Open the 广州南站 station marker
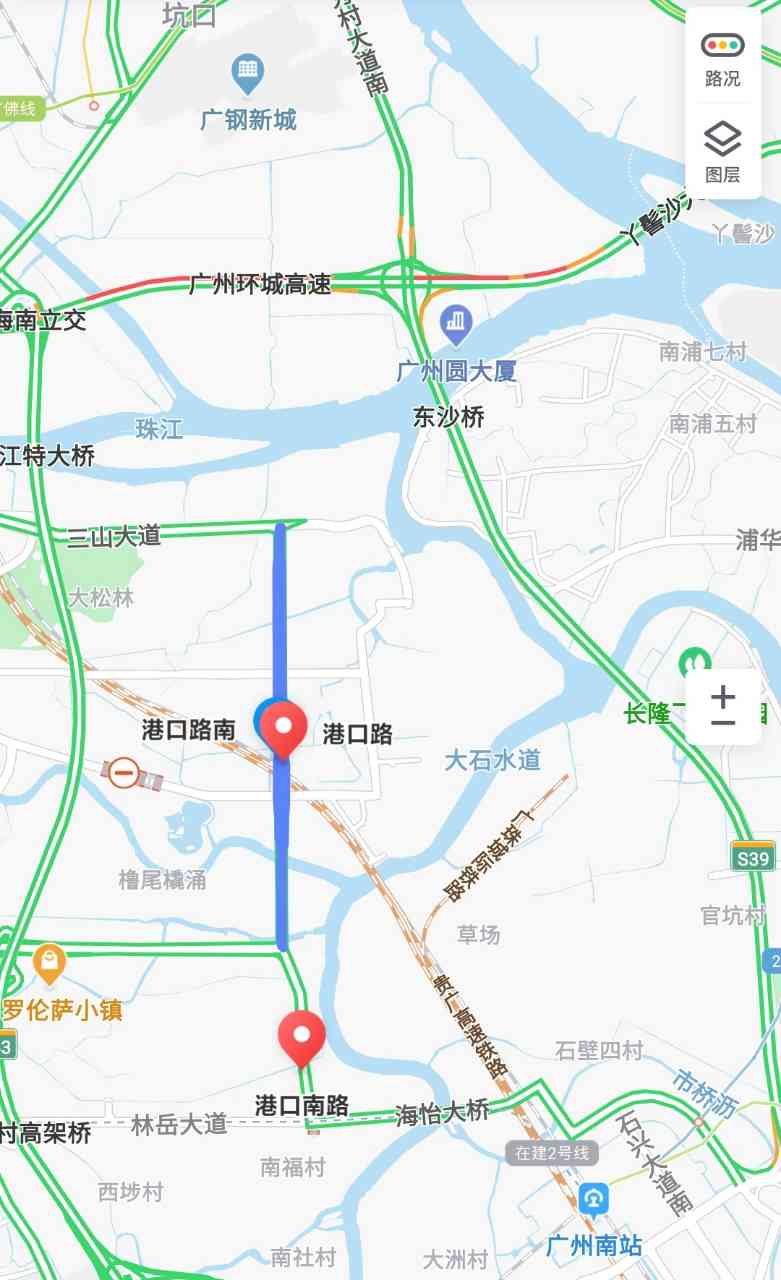The width and height of the screenshot is (781, 1280). pyautogui.click(x=594, y=1197)
